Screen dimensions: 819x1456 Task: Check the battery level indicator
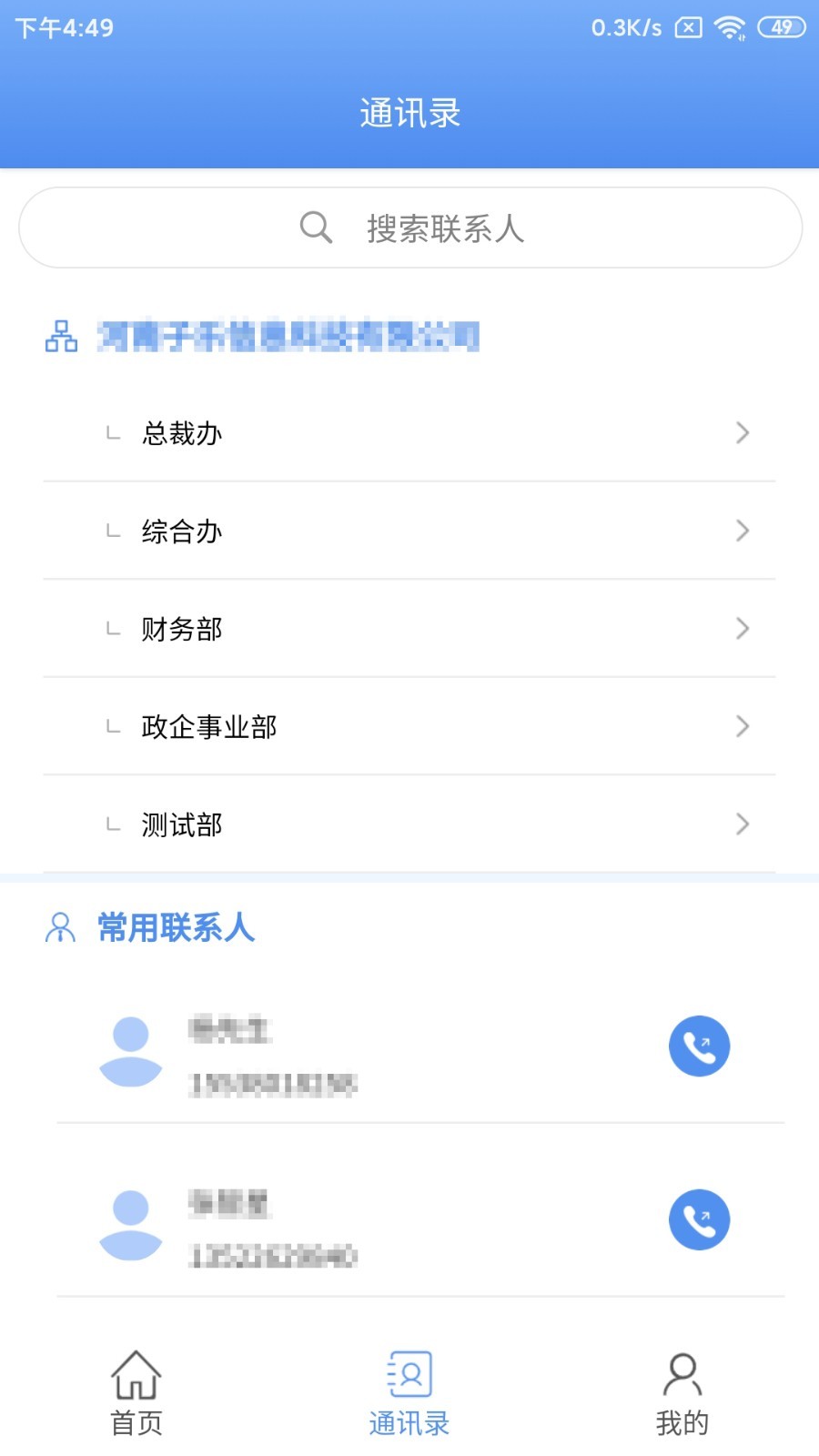pyautogui.click(x=781, y=26)
